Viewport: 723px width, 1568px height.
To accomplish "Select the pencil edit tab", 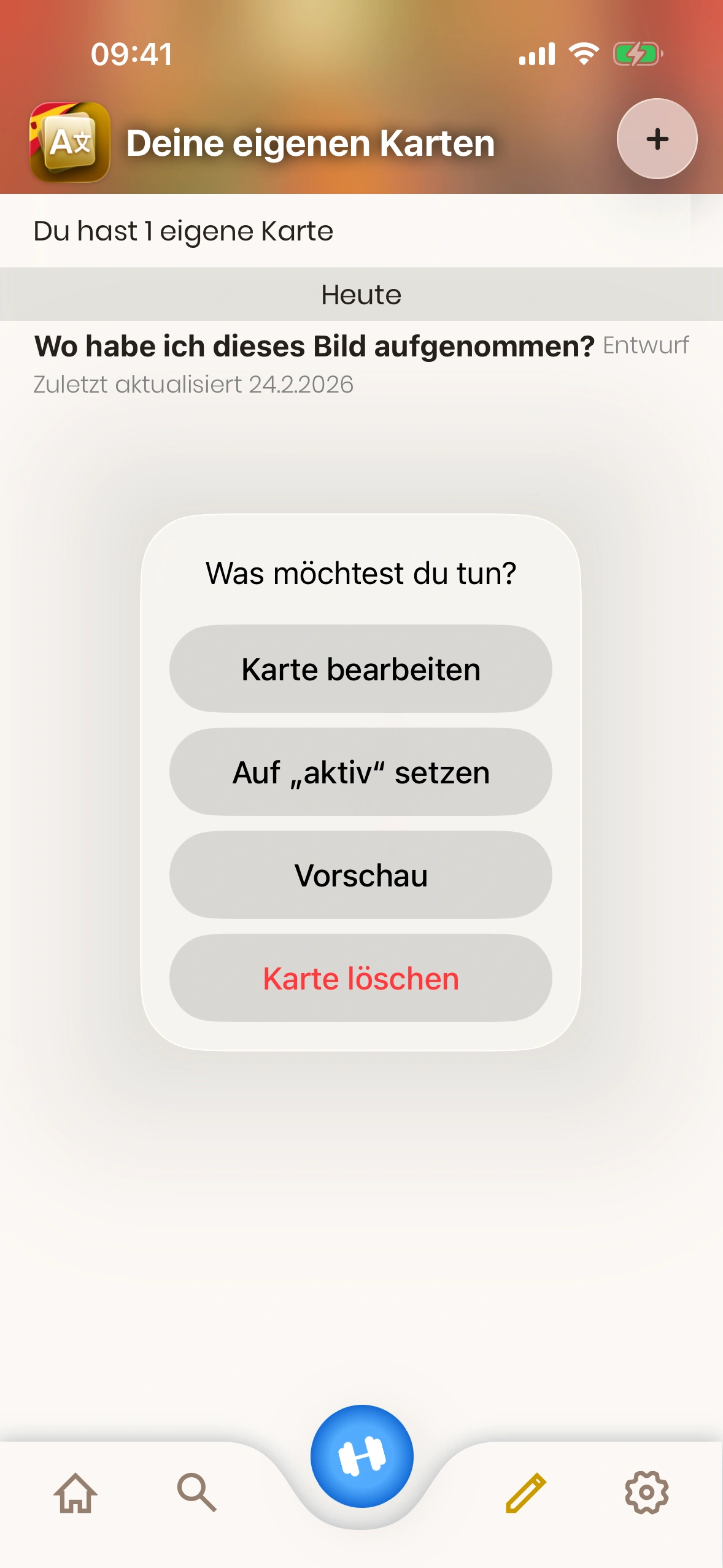I will click(x=525, y=1492).
